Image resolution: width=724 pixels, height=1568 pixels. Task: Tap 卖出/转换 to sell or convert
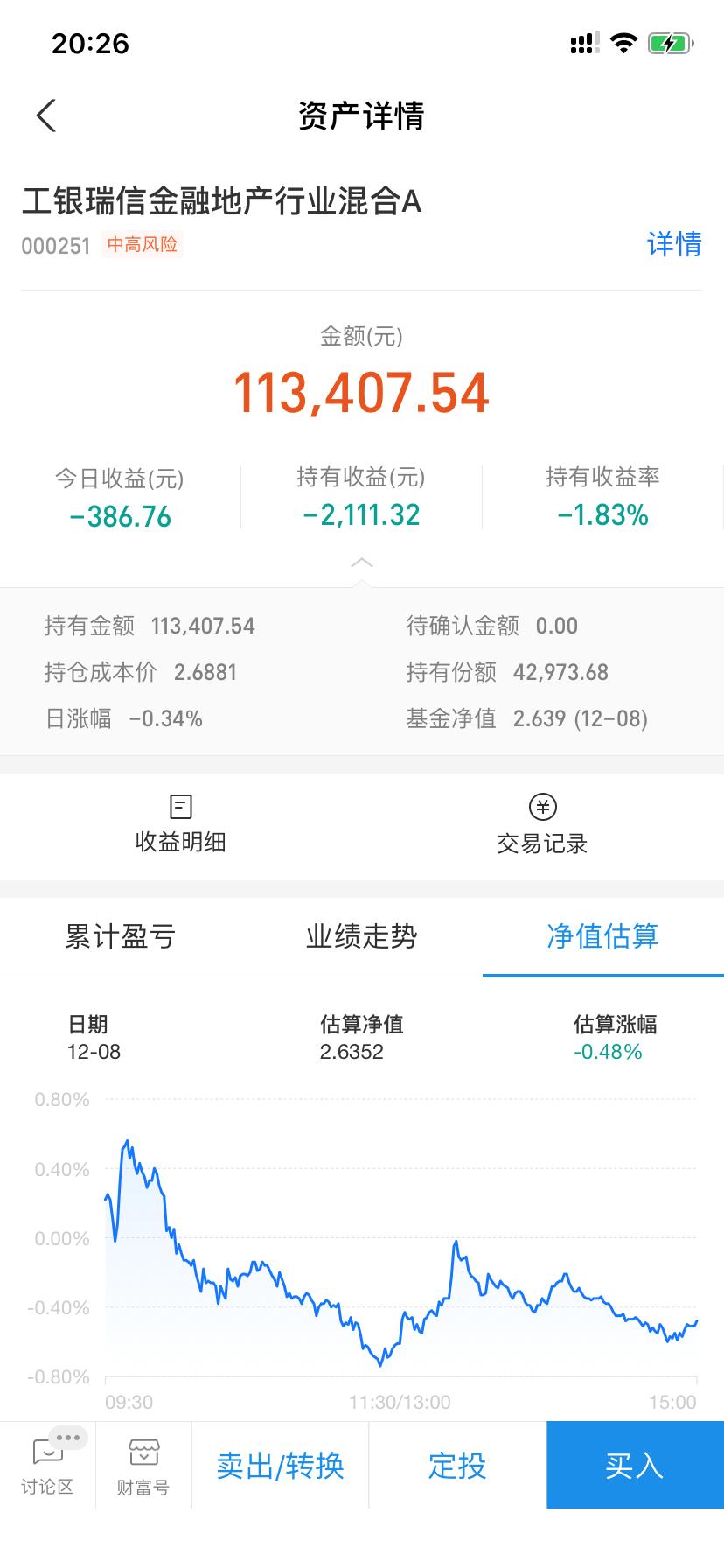281,1466
